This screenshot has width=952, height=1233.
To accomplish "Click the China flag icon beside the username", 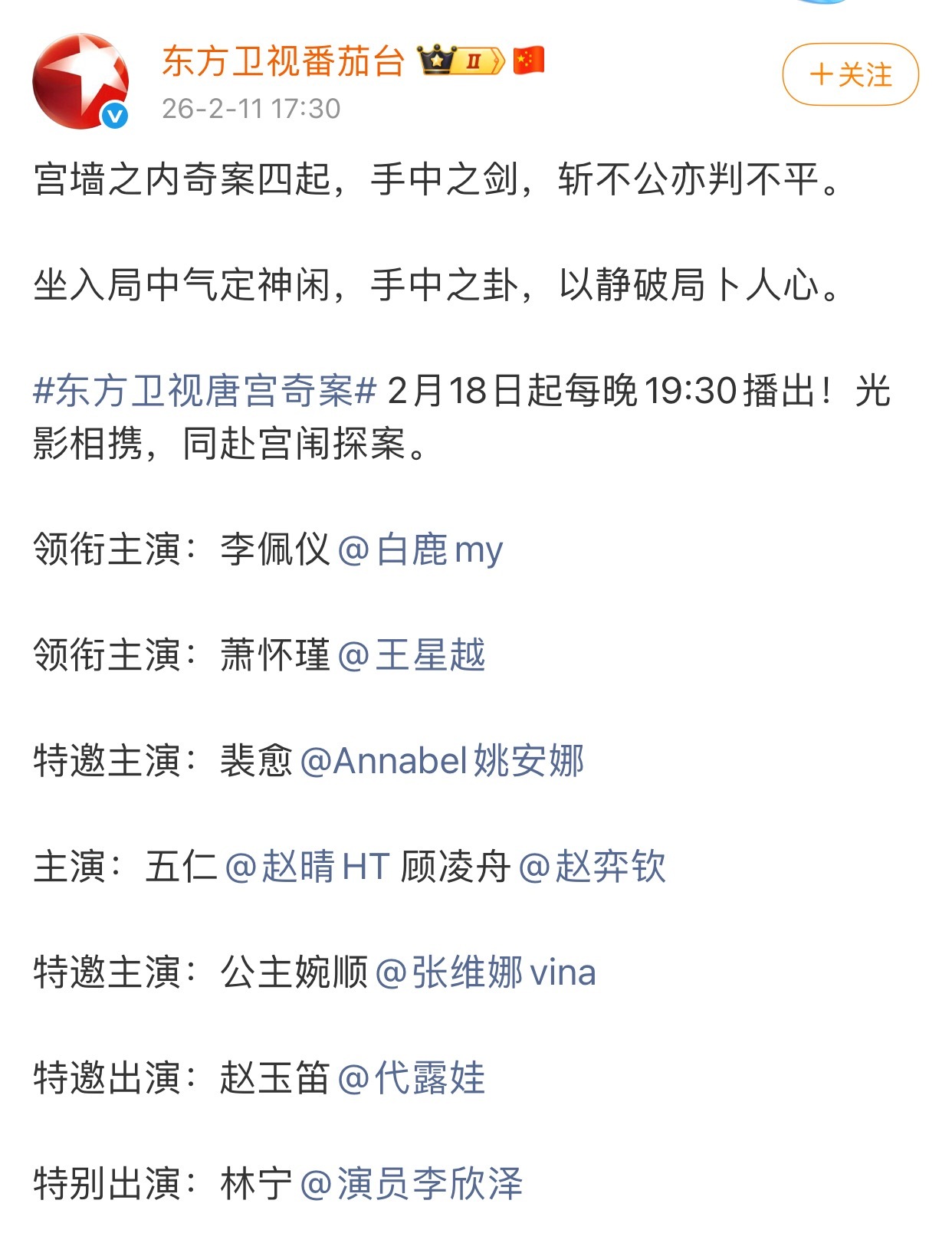I will (527, 60).
